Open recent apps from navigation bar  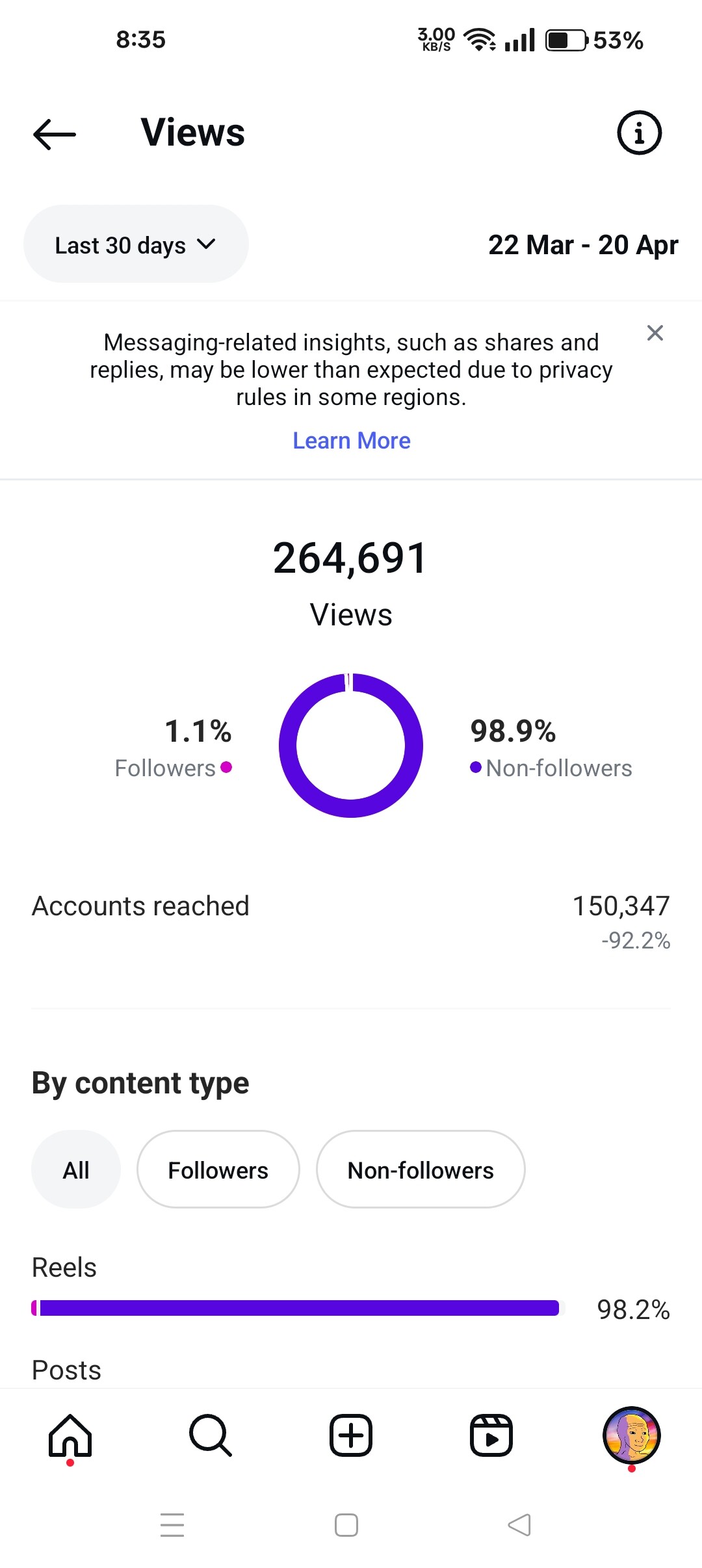click(x=172, y=1525)
